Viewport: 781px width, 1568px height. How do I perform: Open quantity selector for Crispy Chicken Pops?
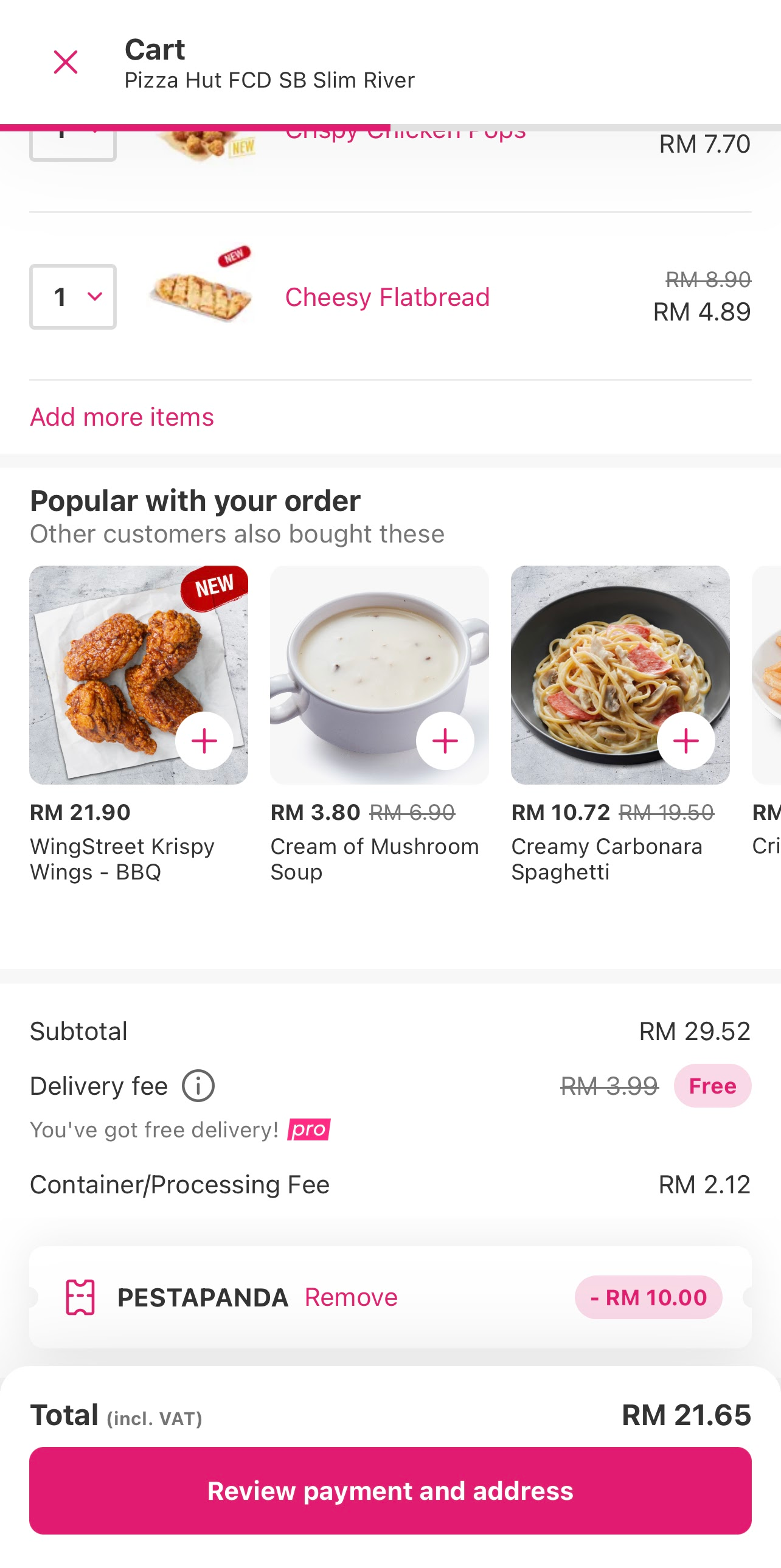[72, 140]
